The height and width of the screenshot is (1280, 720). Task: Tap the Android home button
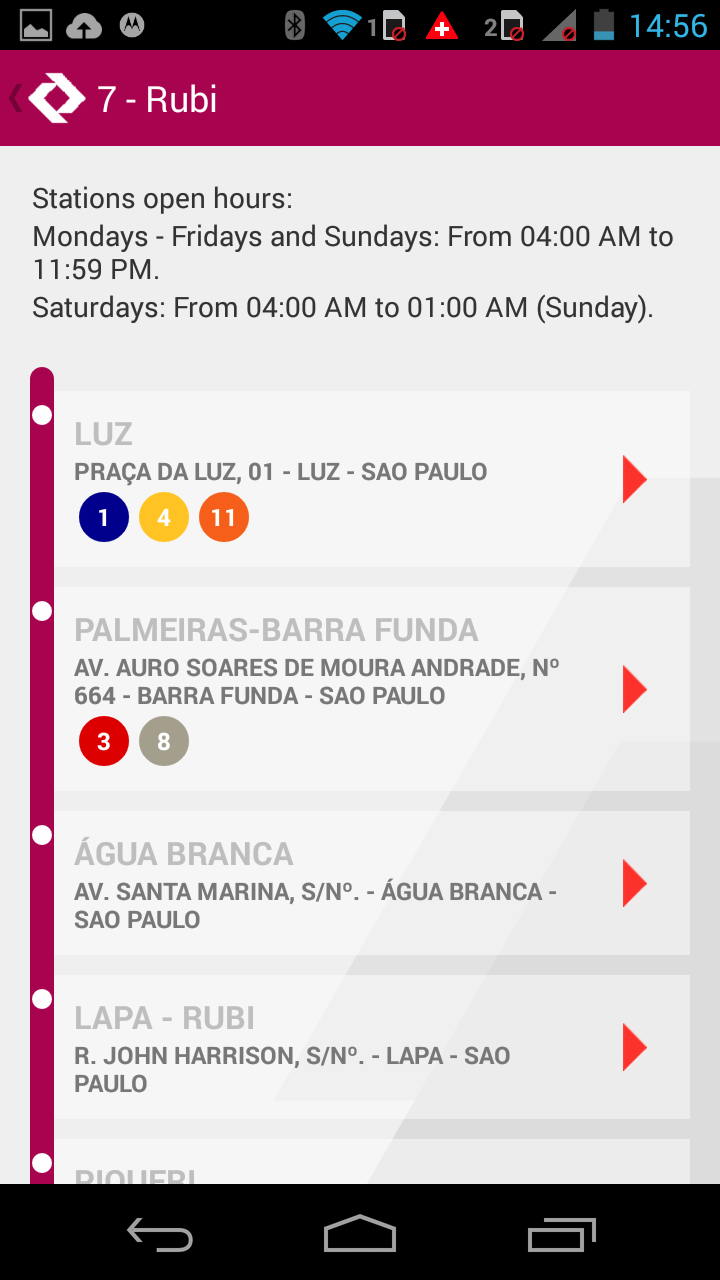tap(360, 1233)
